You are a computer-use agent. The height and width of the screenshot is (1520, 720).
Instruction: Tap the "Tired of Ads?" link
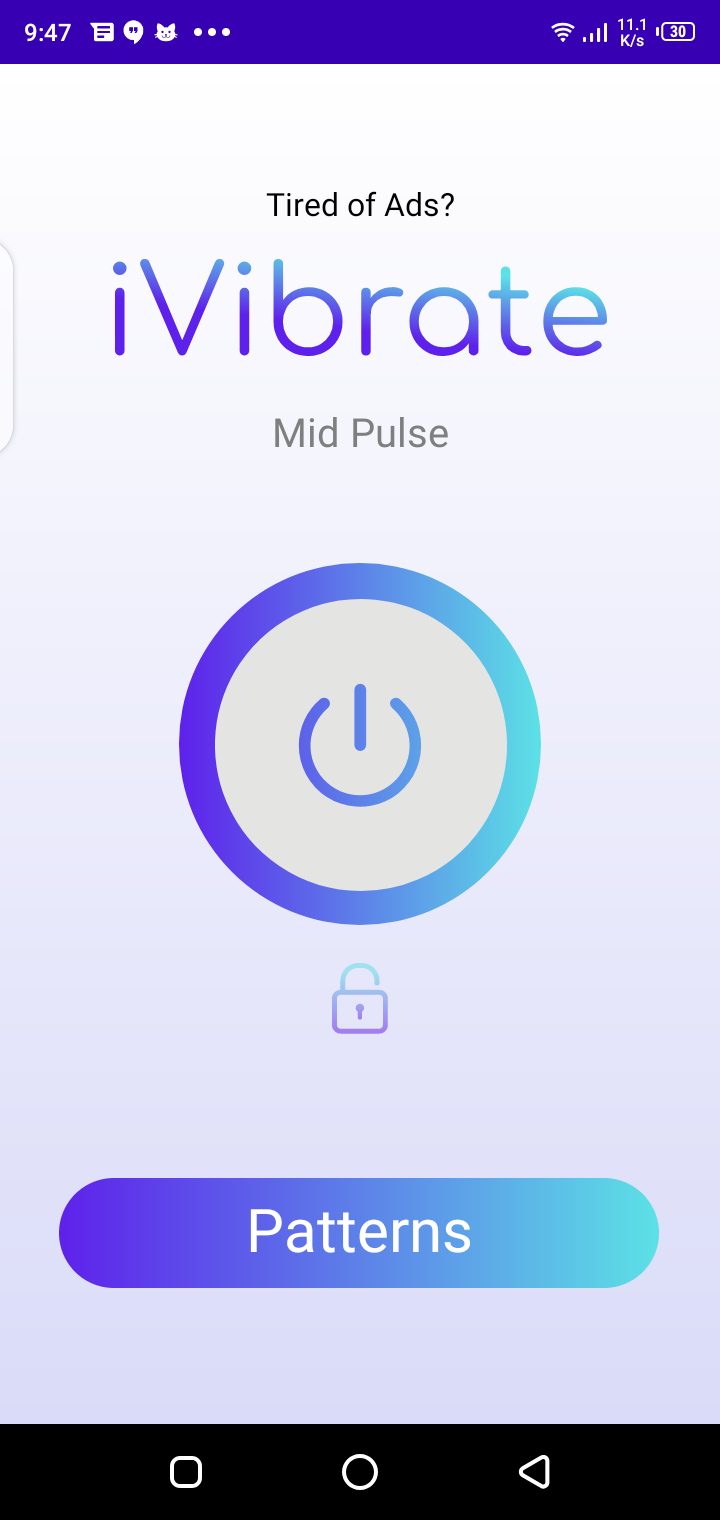point(360,205)
